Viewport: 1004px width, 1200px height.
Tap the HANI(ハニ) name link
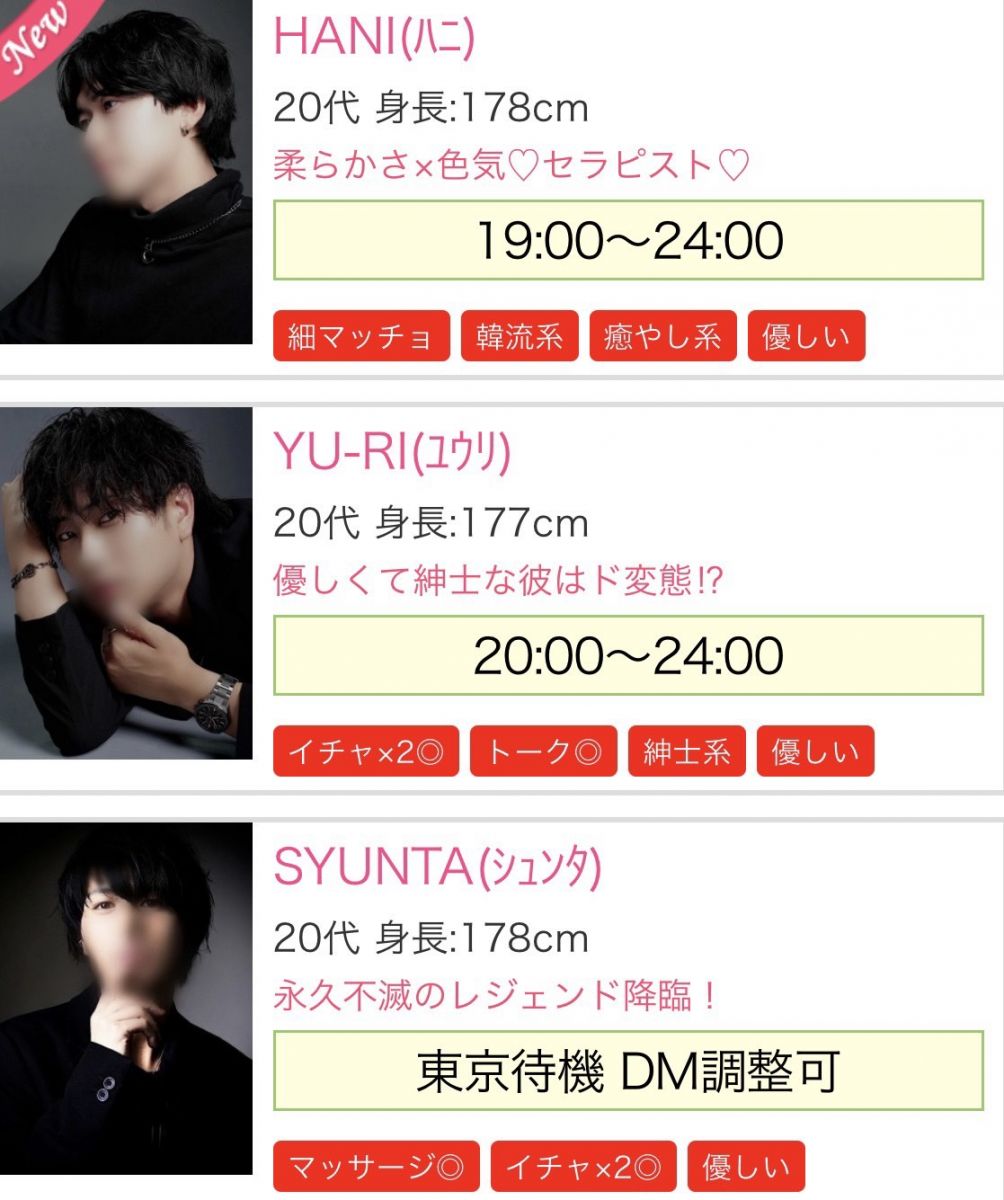(374, 38)
